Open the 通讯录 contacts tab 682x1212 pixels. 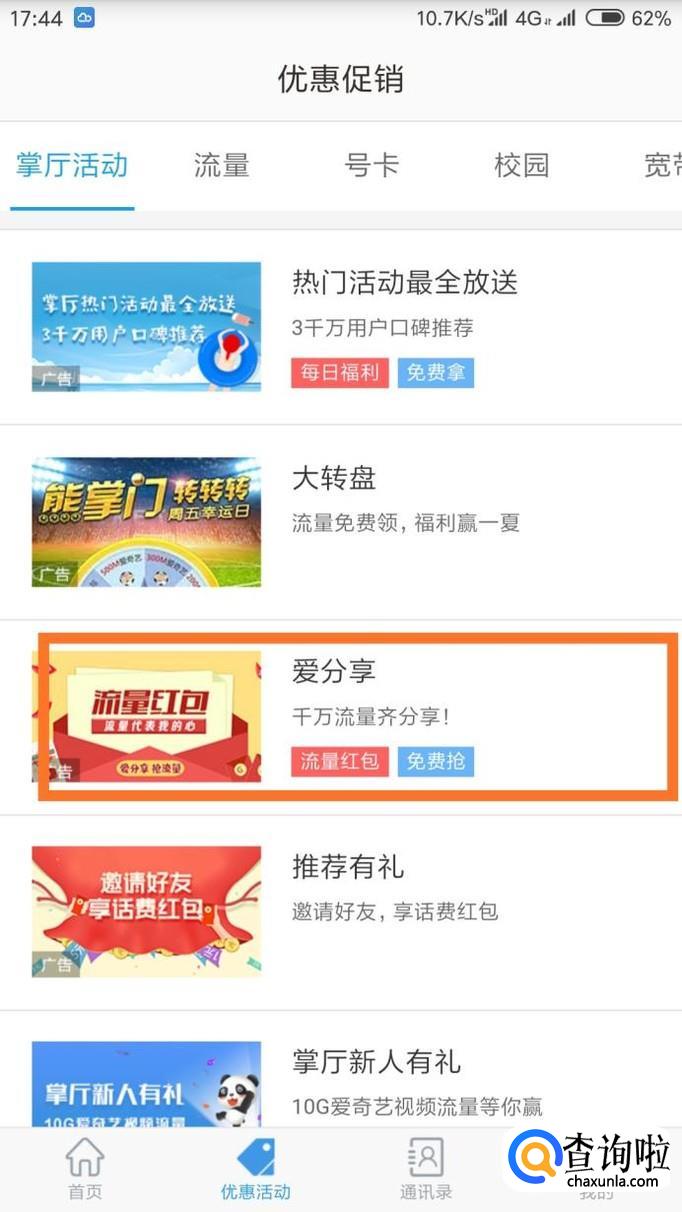pyautogui.click(x=426, y=1170)
